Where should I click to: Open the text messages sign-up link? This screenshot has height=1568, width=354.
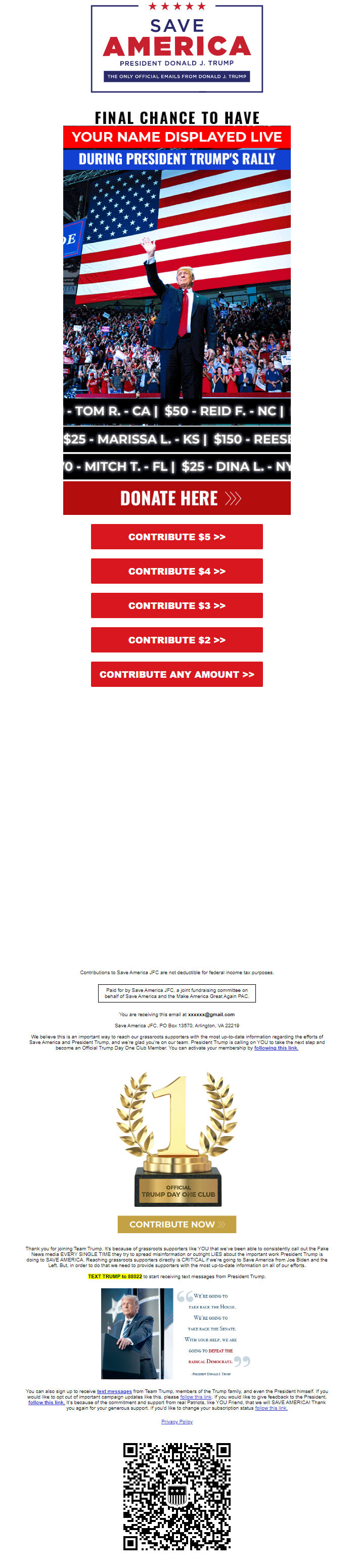tap(114, 1391)
